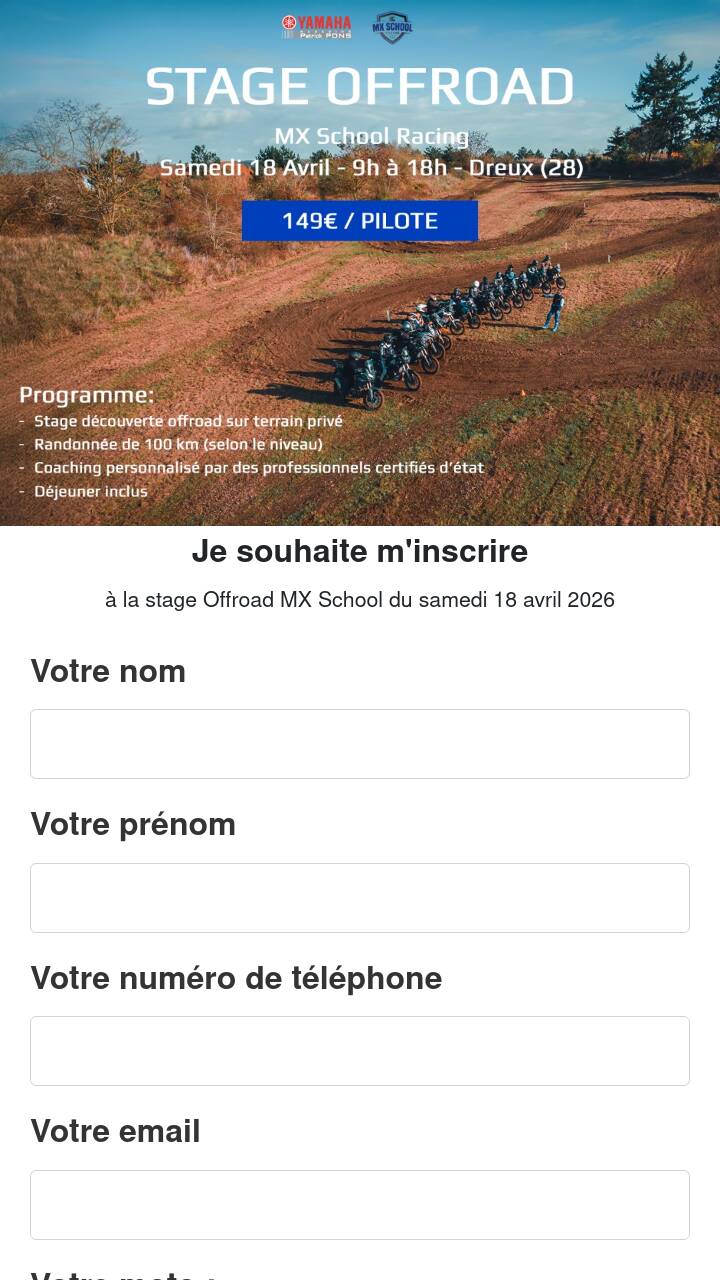Select the Votre numéro de téléphone field

click(x=360, y=1051)
